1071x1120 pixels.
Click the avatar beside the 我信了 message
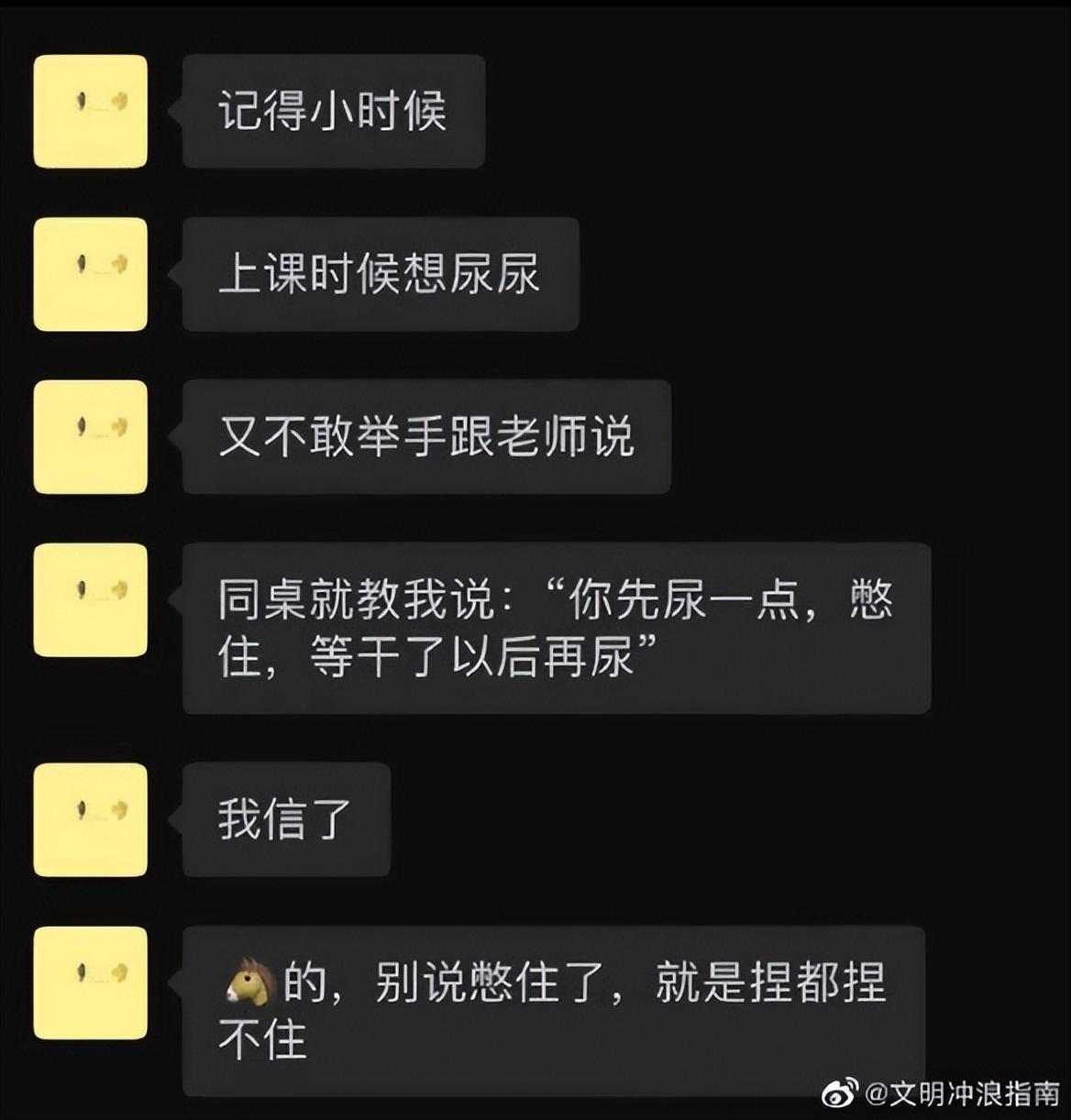(x=89, y=820)
